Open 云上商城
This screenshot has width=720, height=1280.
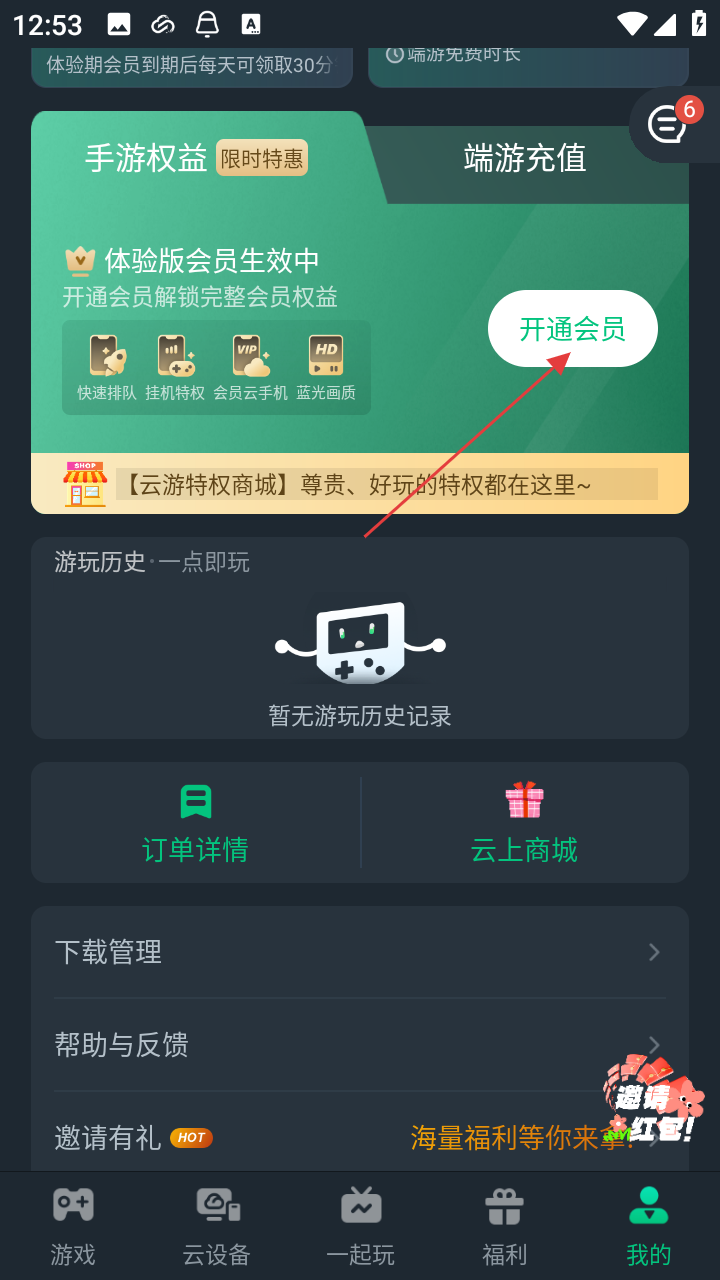click(524, 823)
